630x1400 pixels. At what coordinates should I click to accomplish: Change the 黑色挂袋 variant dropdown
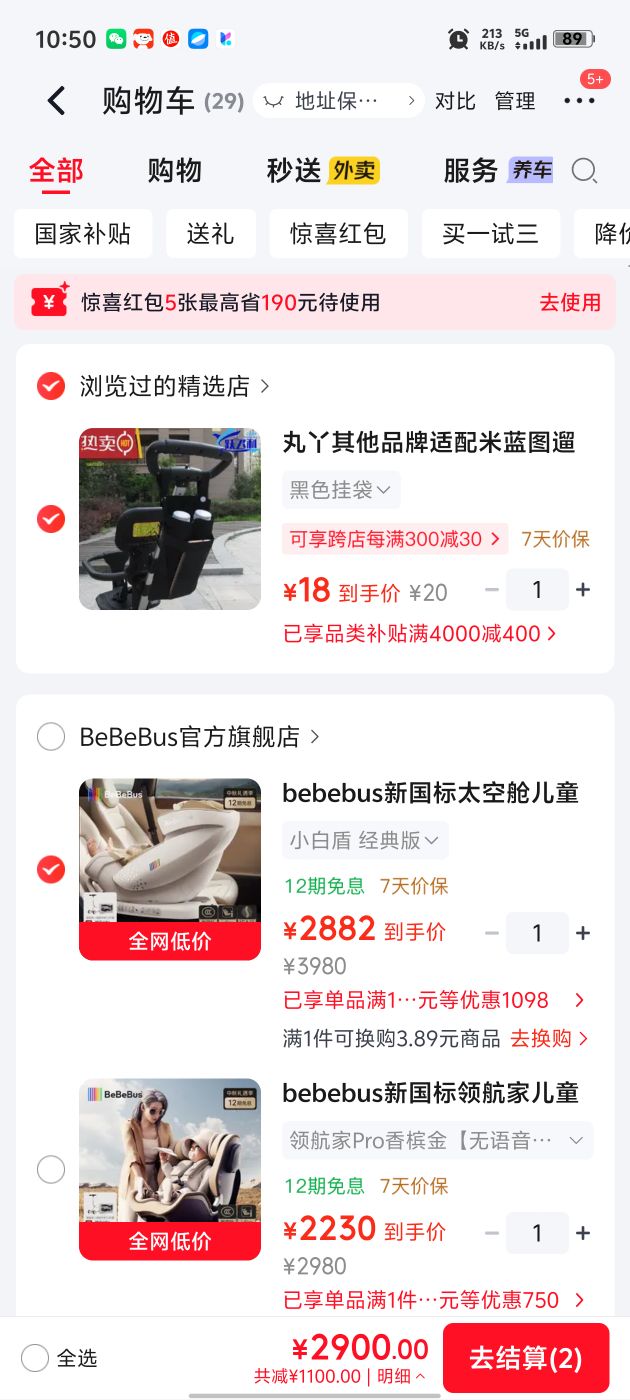341,490
